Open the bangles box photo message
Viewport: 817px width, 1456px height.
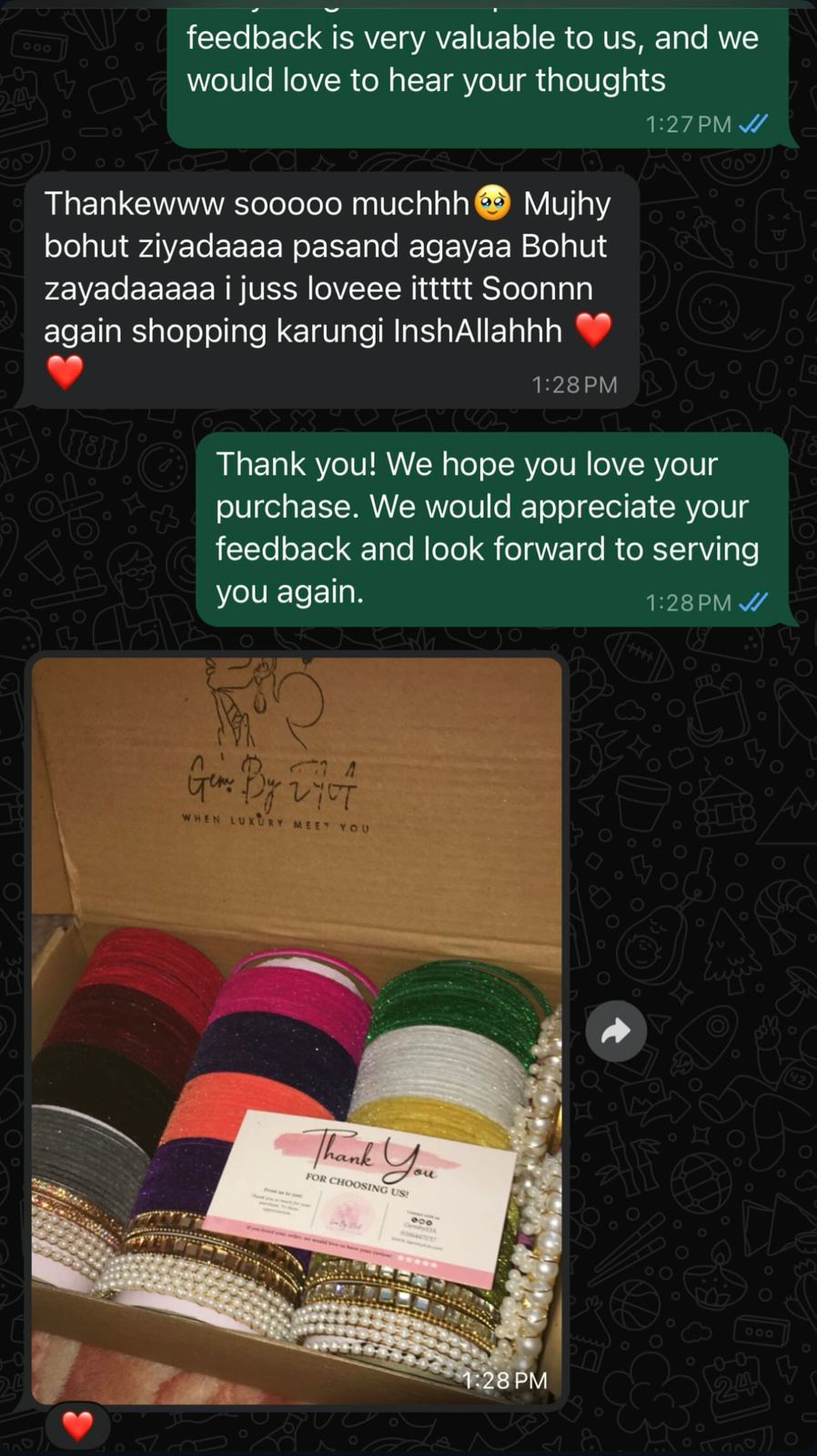click(x=297, y=1028)
